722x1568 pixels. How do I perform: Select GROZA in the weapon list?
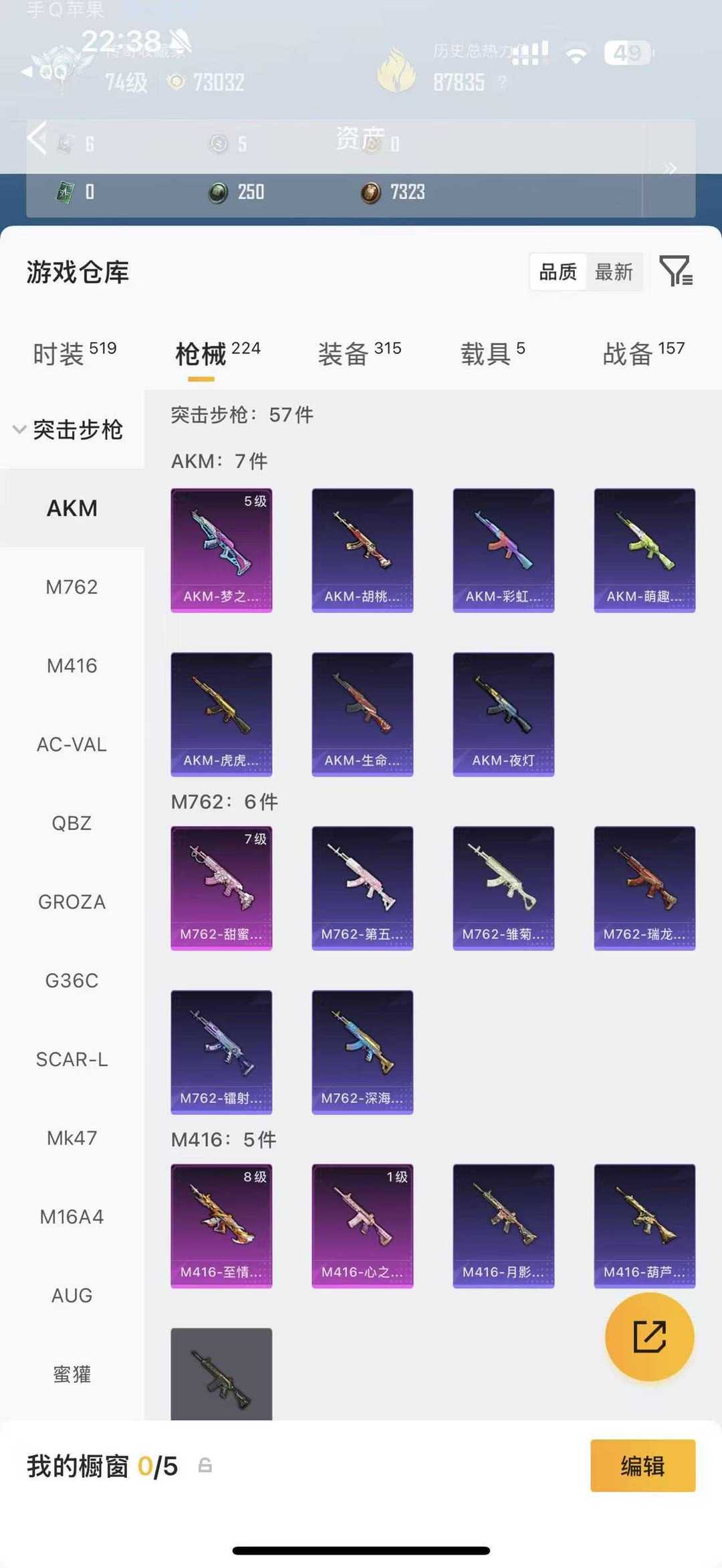point(72,902)
